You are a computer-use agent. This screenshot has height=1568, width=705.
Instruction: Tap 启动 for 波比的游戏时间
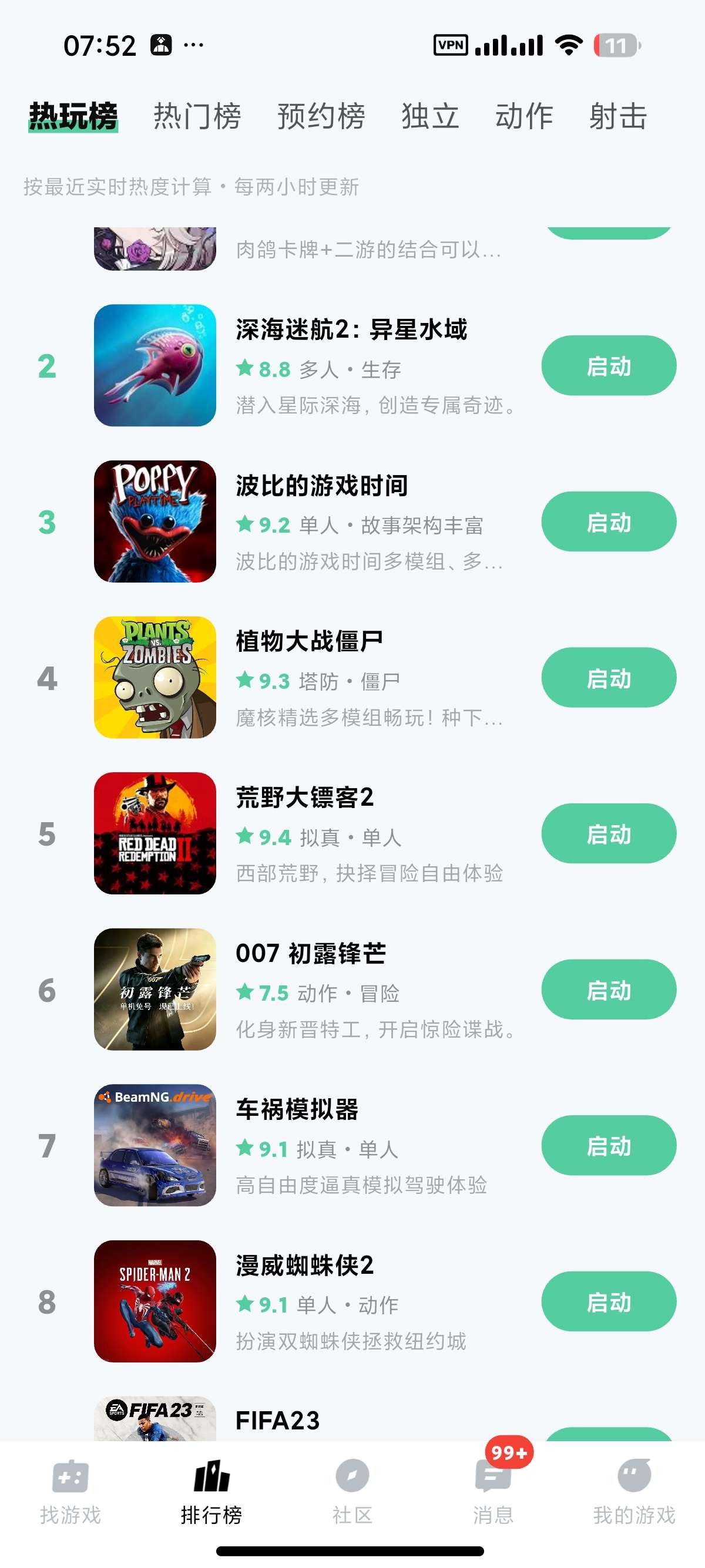tap(608, 521)
